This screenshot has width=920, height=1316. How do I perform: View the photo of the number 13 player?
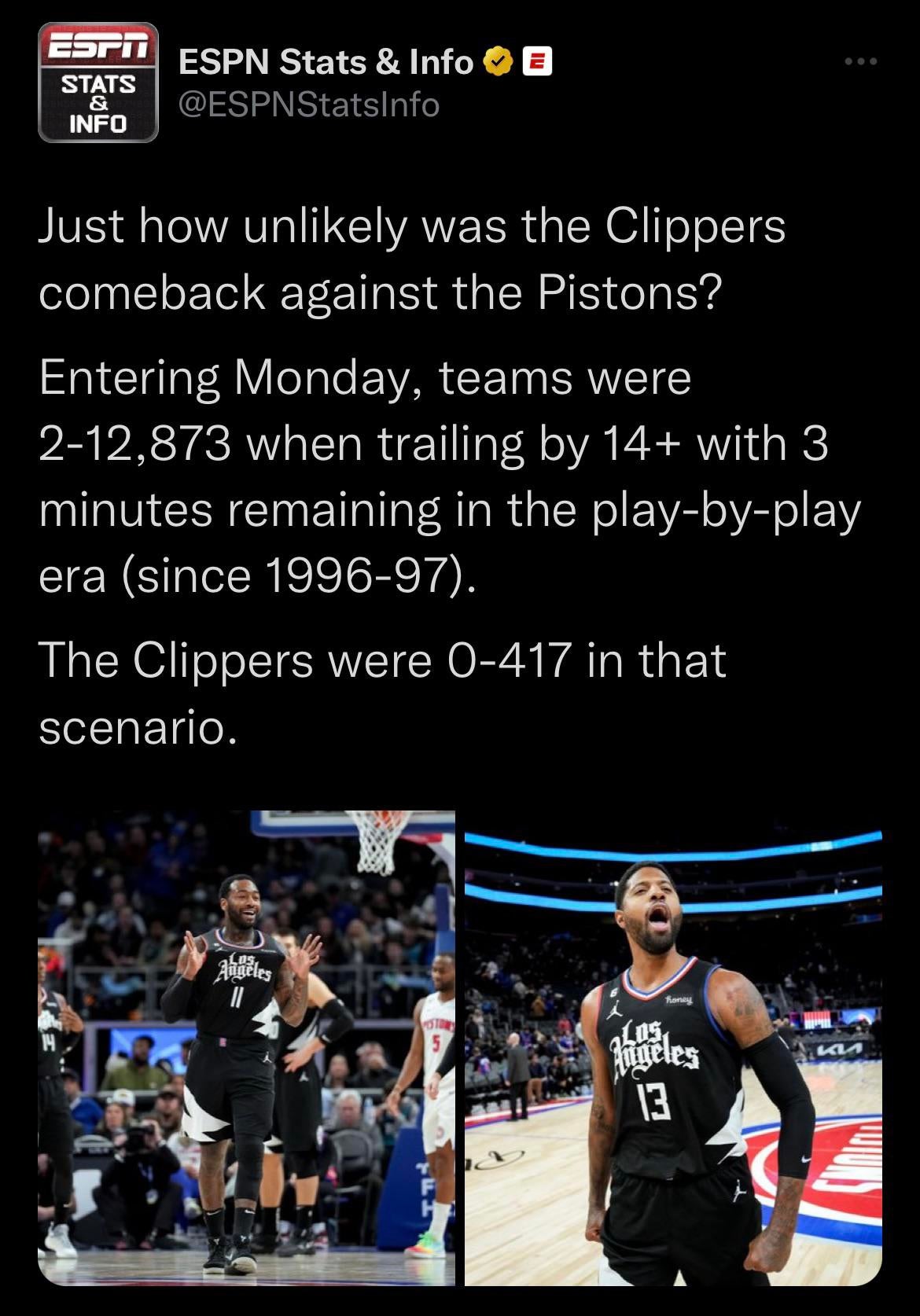pyautogui.click(x=673, y=1057)
